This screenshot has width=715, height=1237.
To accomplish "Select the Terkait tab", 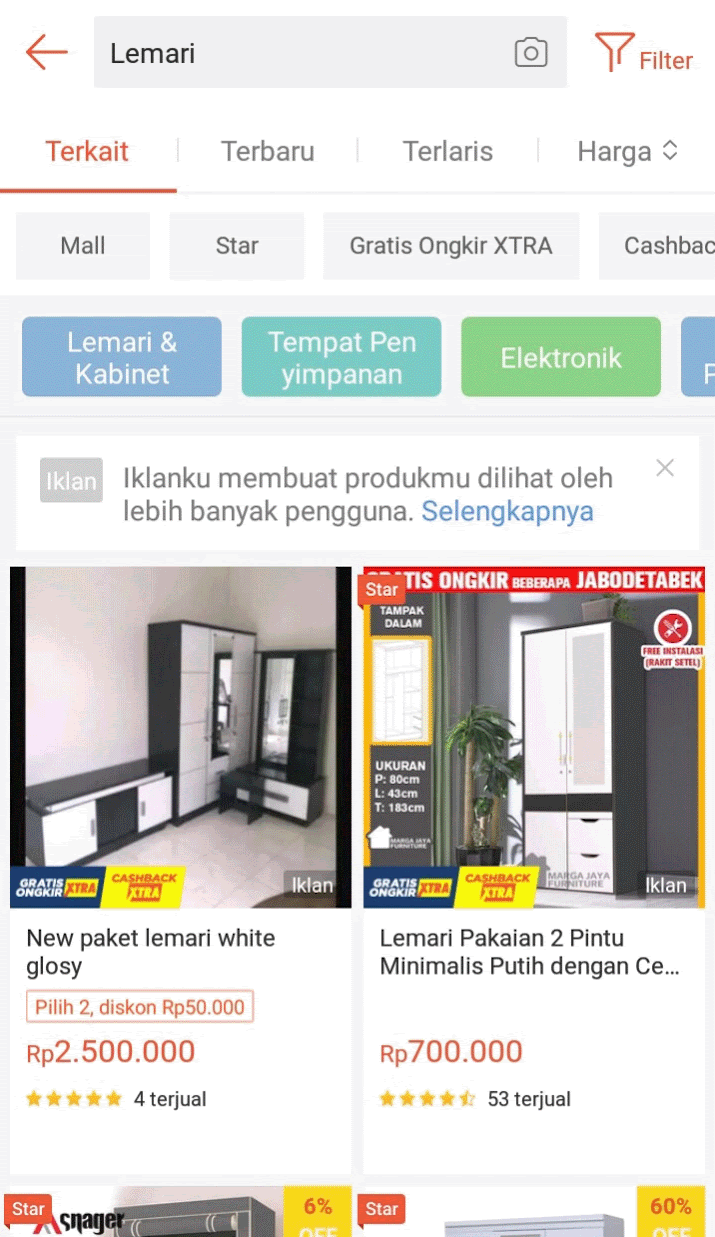I will click(87, 152).
